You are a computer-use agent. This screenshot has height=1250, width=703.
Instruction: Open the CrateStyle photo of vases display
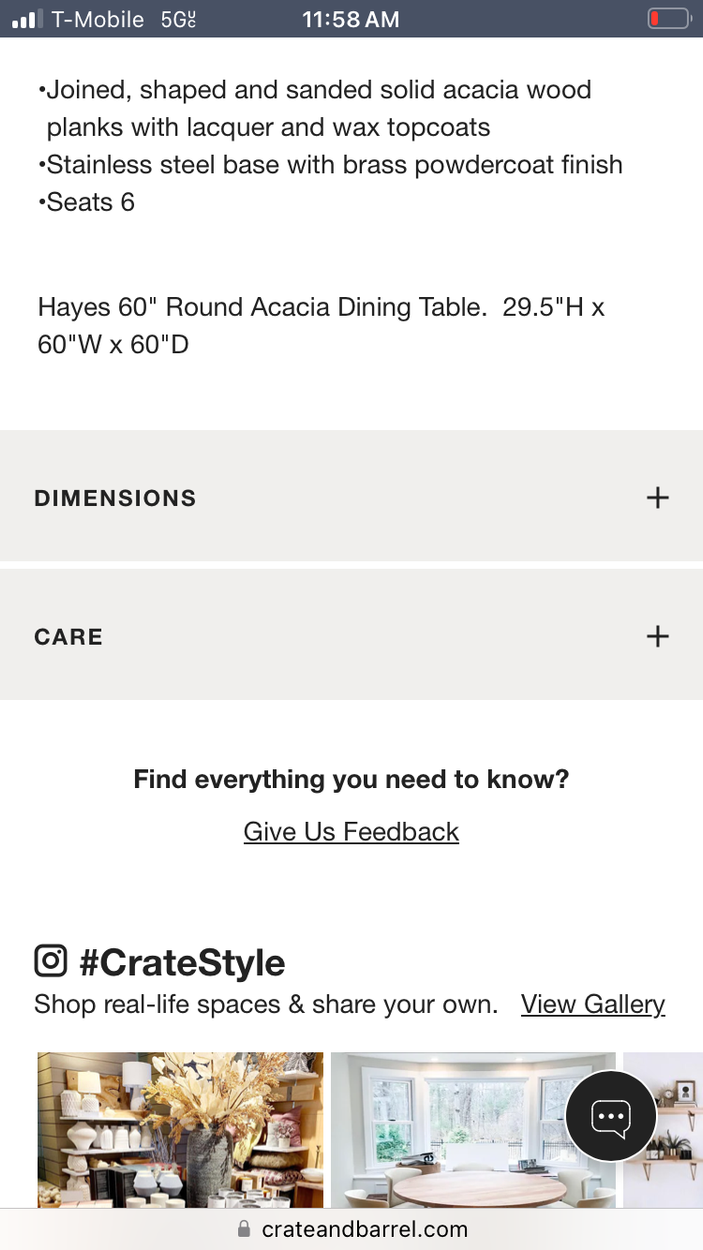180,1130
